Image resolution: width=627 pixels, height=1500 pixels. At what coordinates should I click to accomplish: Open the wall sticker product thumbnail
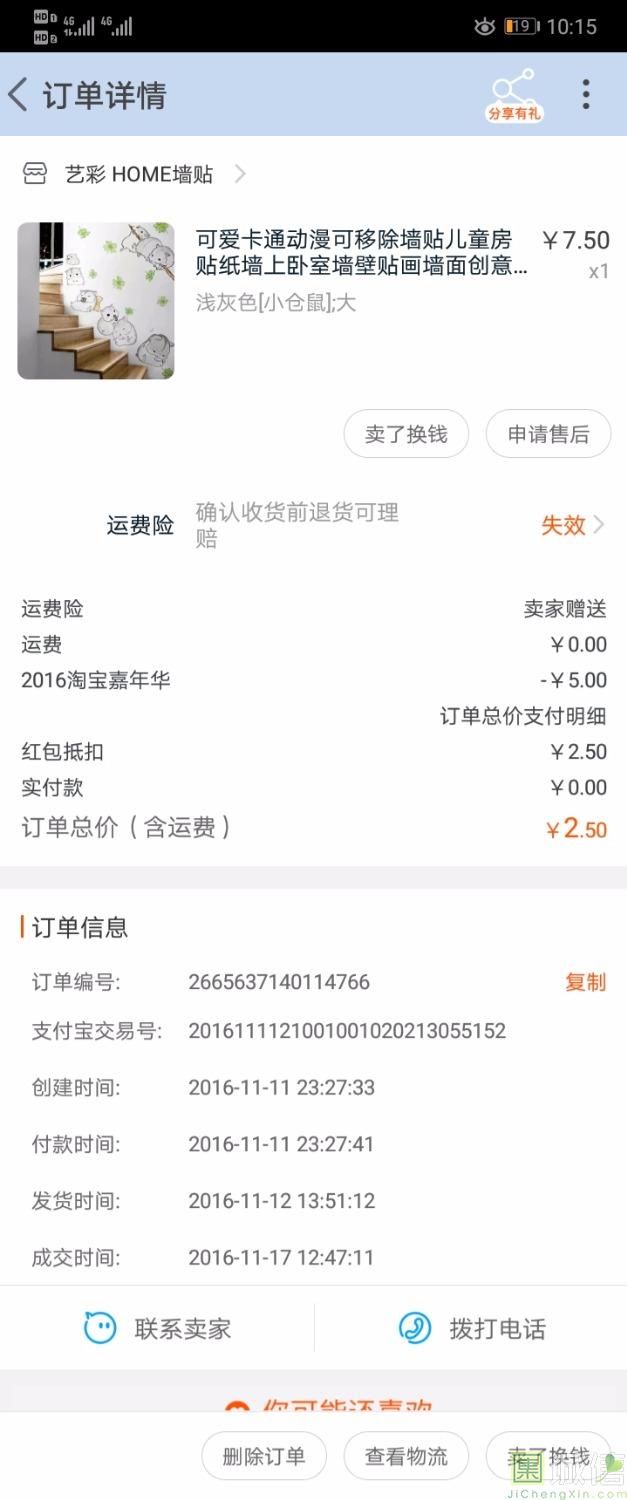pos(96,301)
